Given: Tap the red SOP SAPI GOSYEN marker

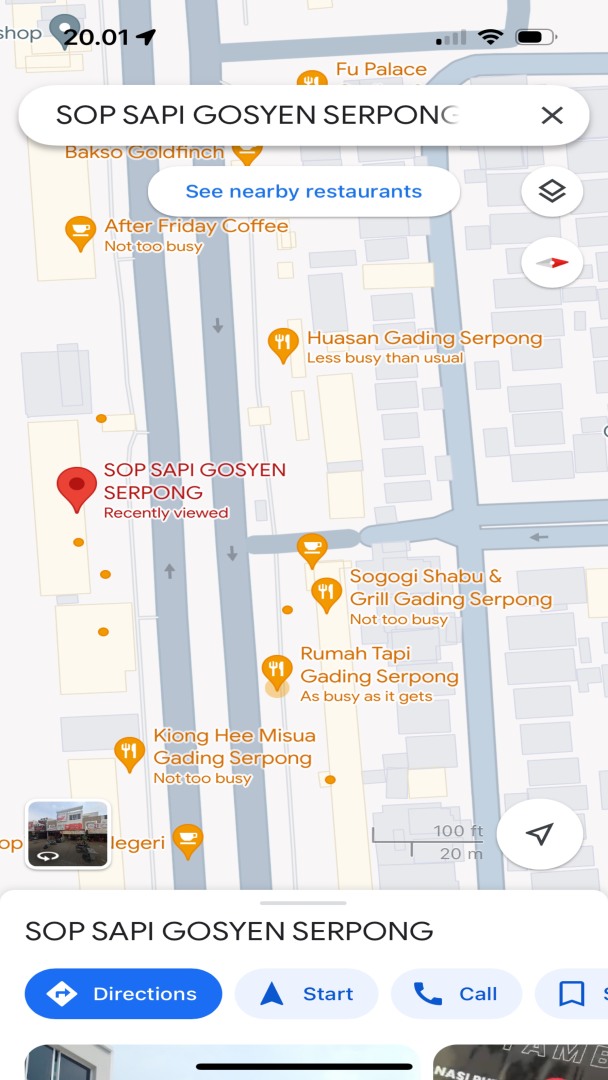Looking at the screenshot, I should click(x=76, y=489).
